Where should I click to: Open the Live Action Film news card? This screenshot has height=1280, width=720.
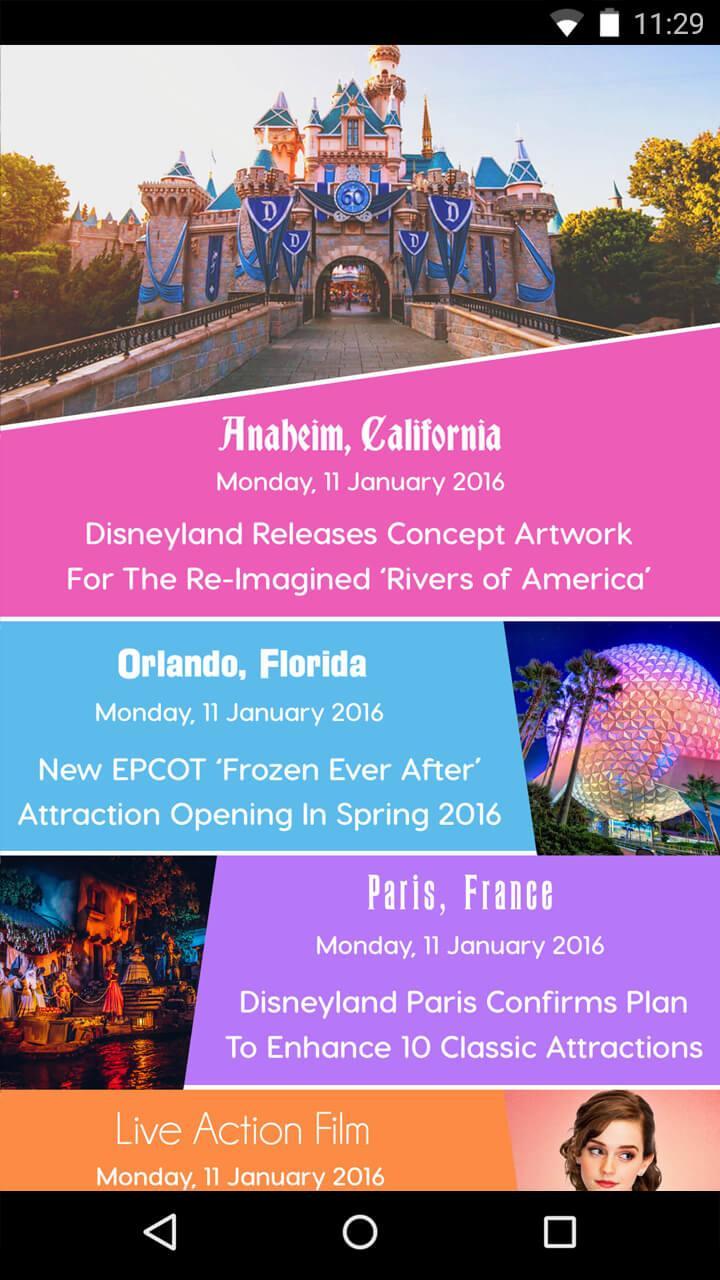click(242, 1142)
